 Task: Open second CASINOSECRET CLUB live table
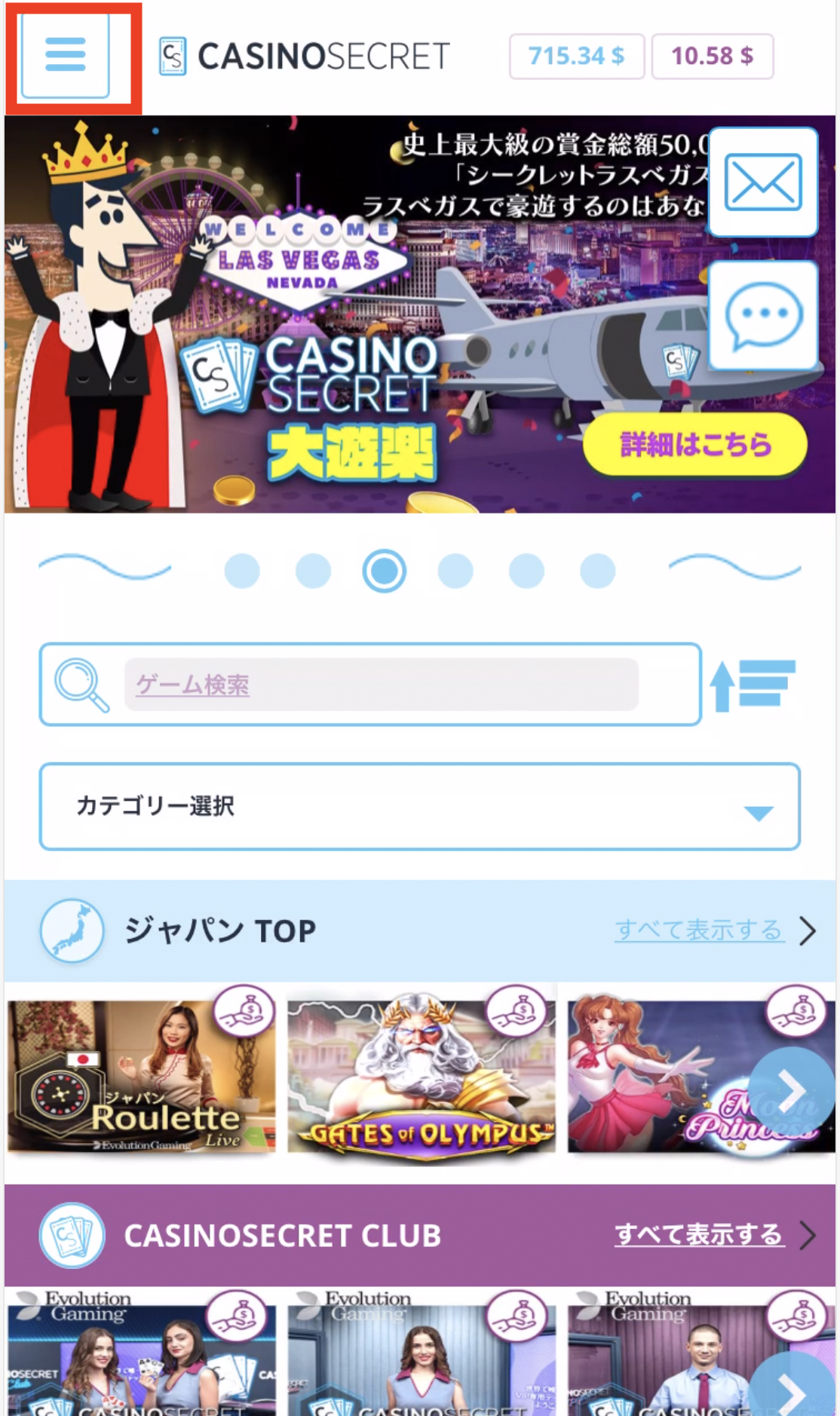421,1357
